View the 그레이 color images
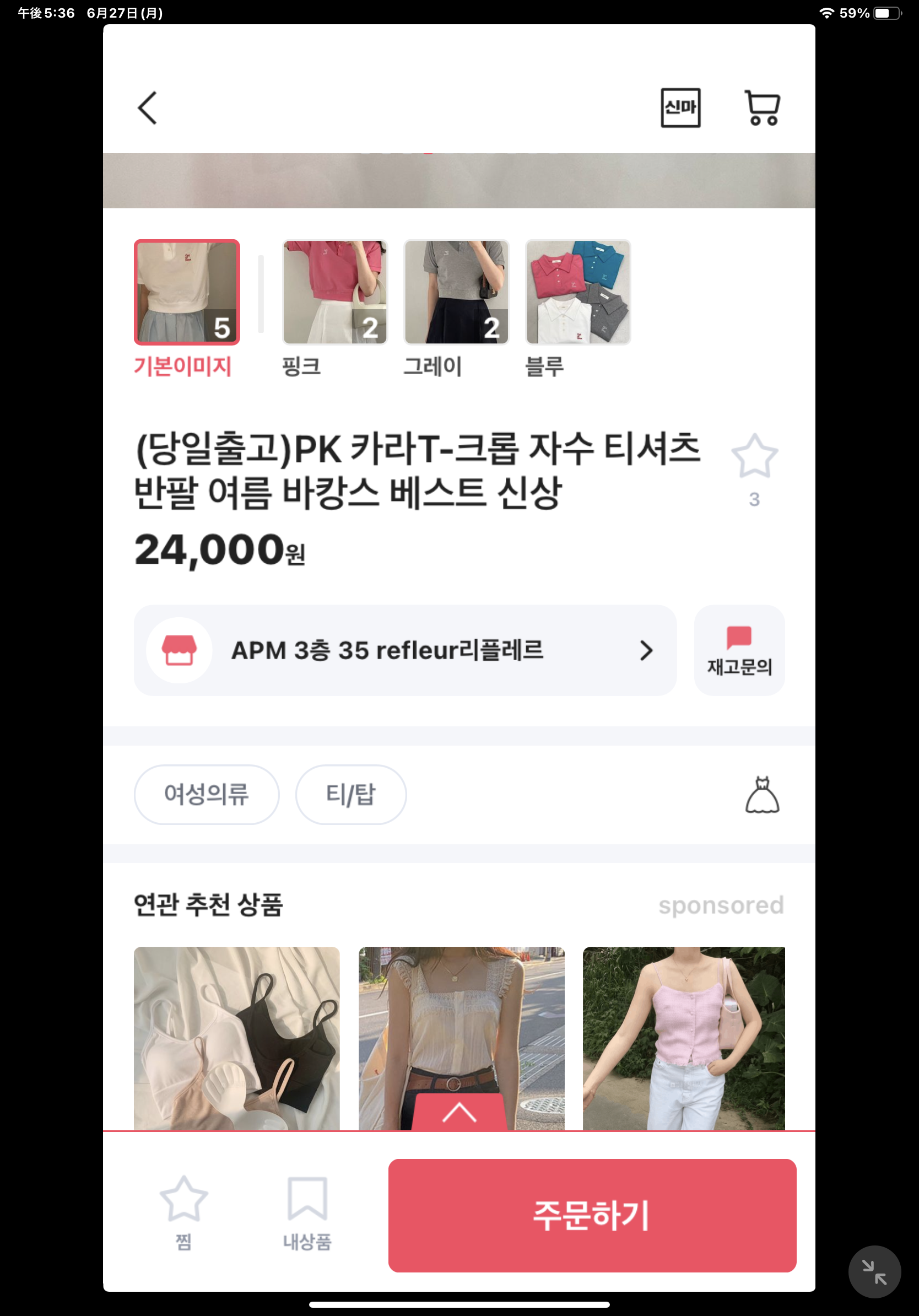Image resolution: width=919 pixels, height=1316 pixels. (x=456, y=292)
